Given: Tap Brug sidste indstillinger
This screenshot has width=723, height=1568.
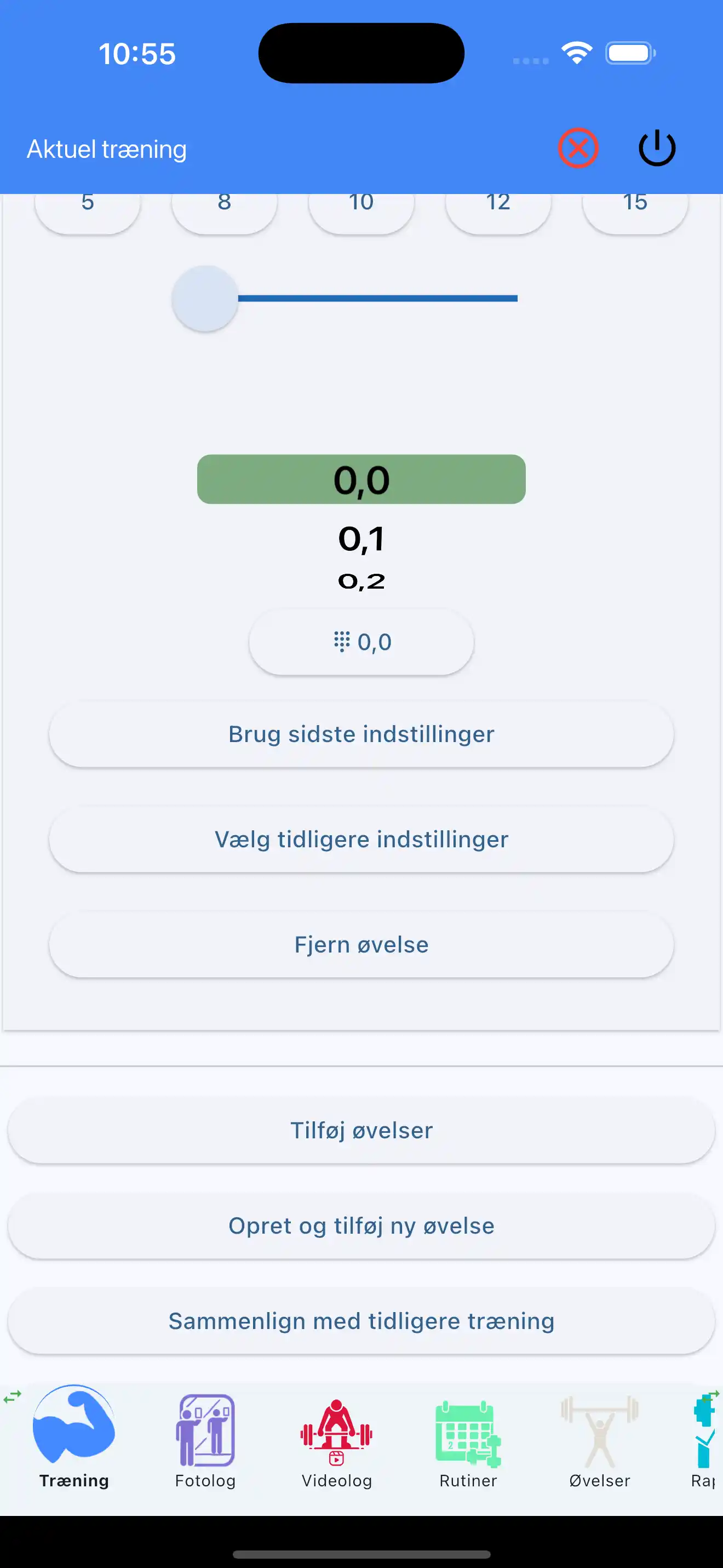Looking at the screenshot, I should [x=361, y=734].
